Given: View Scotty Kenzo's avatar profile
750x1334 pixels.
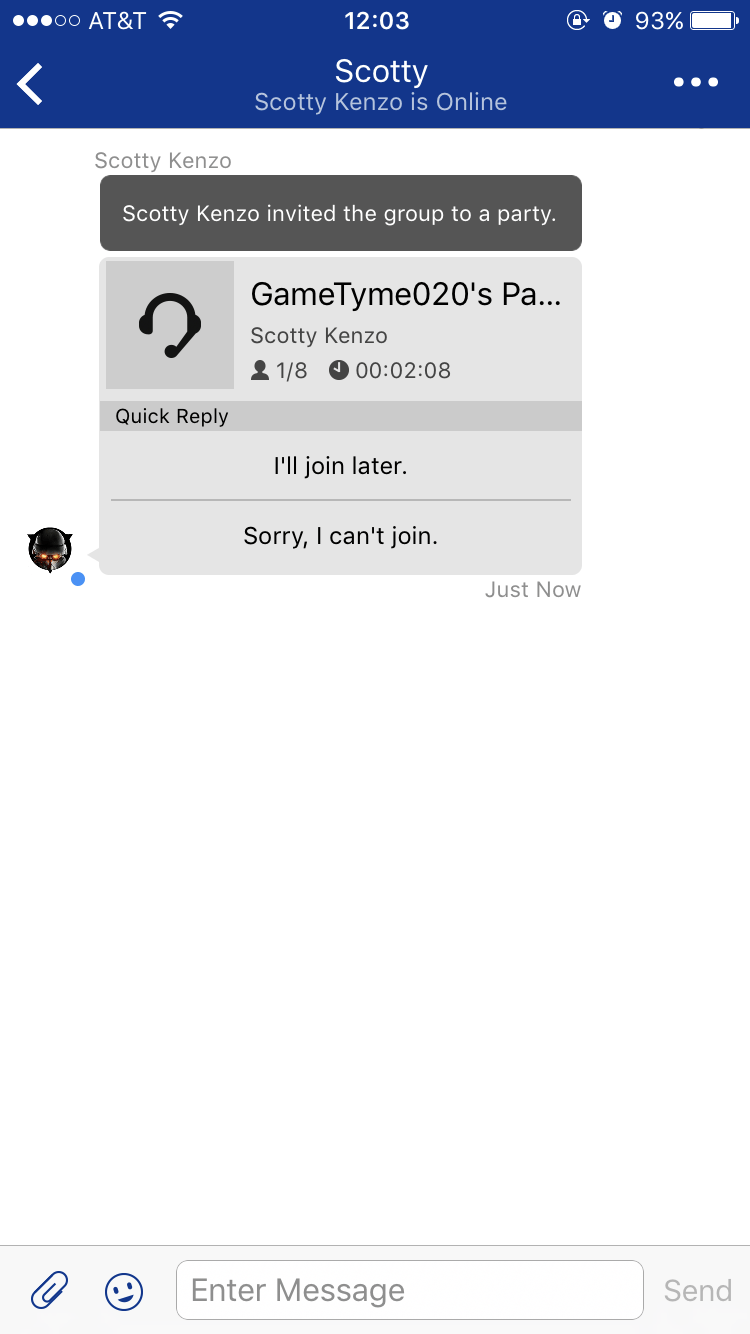Looking at the screenshot, I should tap(50, 550).
